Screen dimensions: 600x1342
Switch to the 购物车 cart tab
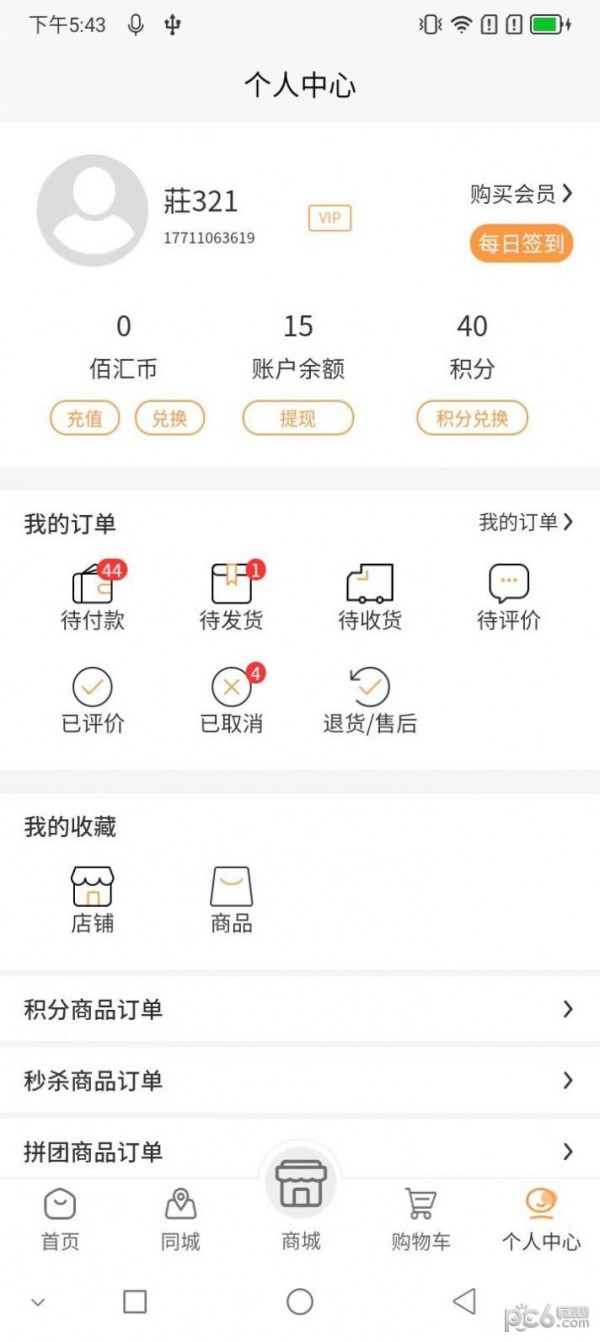point(420,1220)
